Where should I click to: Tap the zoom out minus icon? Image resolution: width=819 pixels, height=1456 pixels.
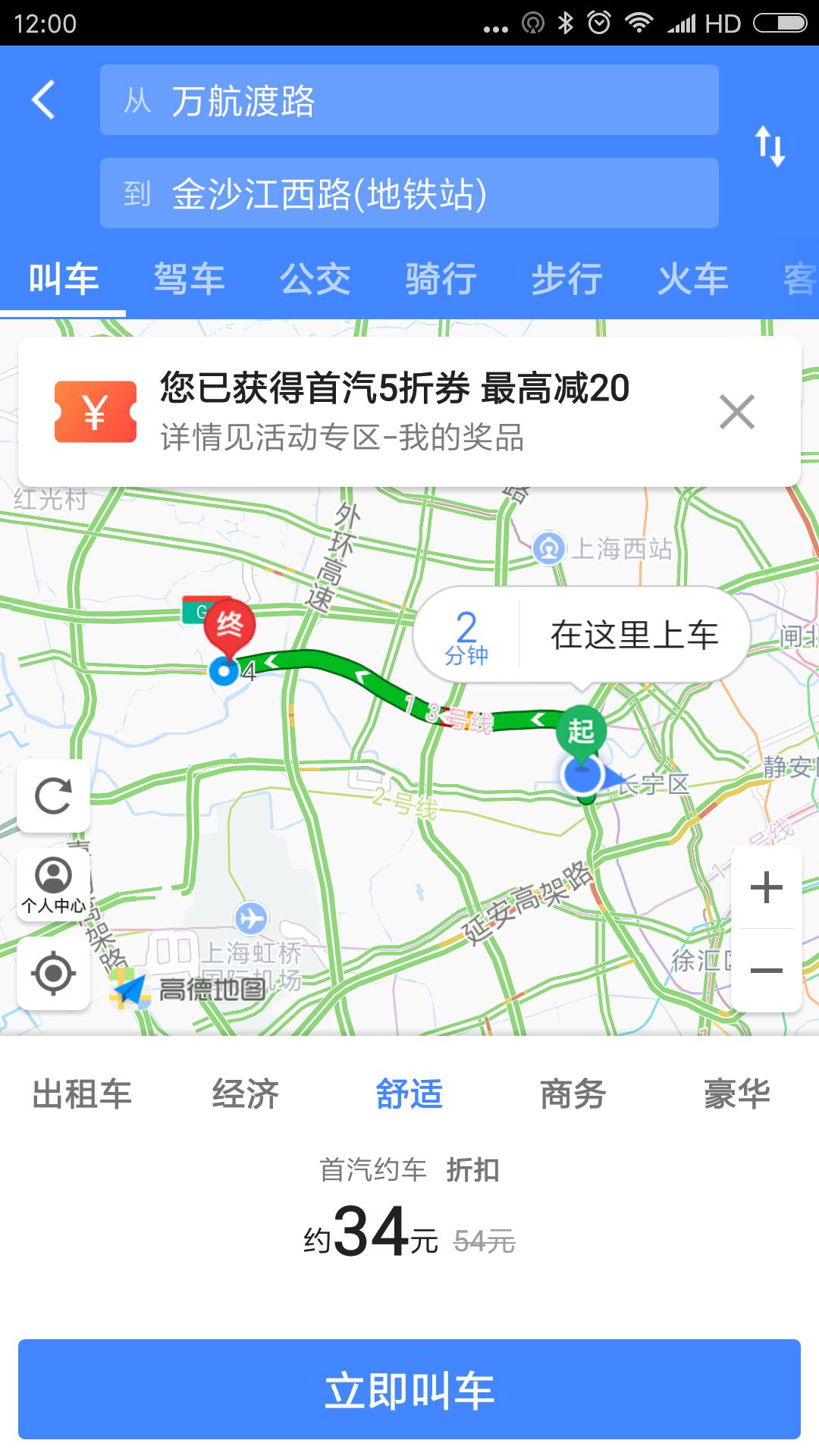coord(767,970)
